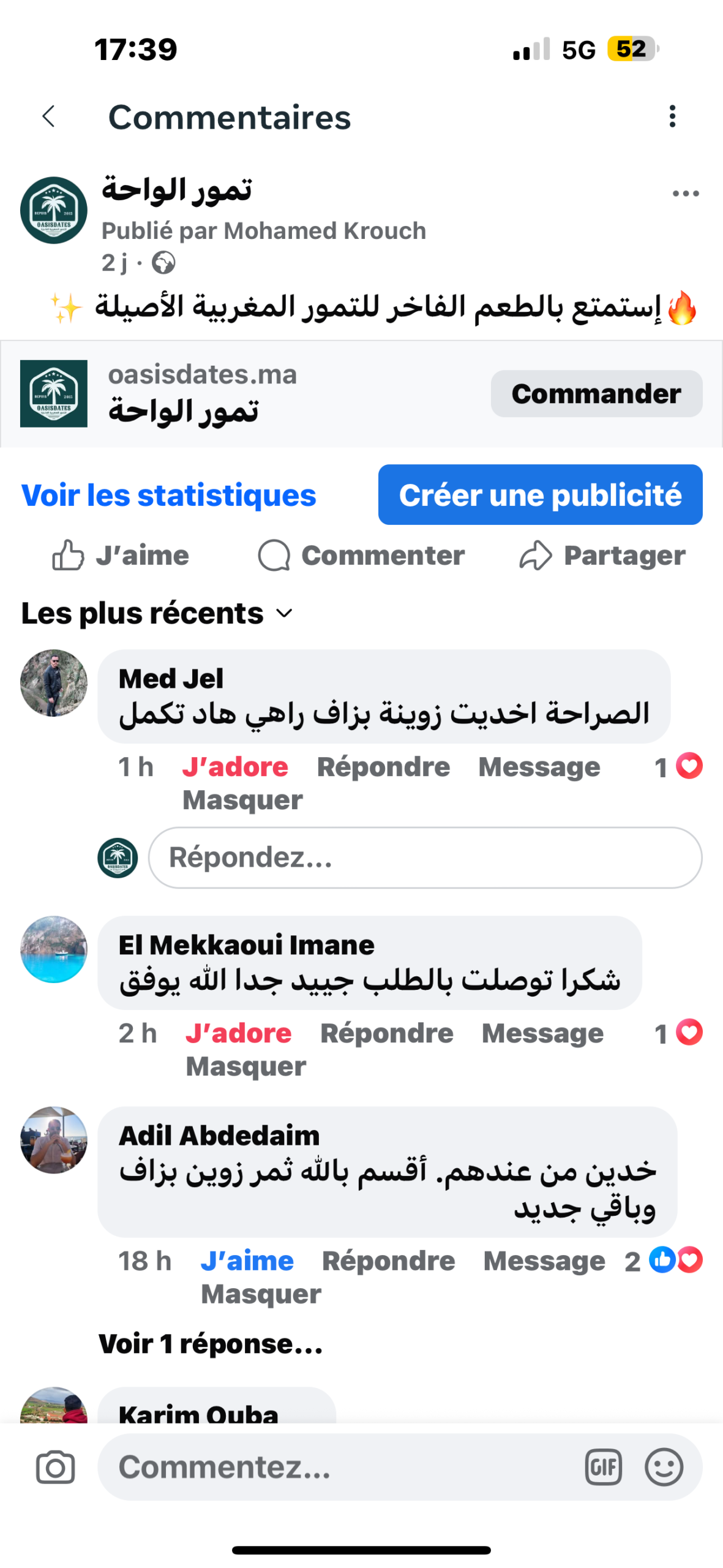Like the post with J'aime
The height and width of the screenshot is (1568, 723).
tap(121, 556)
